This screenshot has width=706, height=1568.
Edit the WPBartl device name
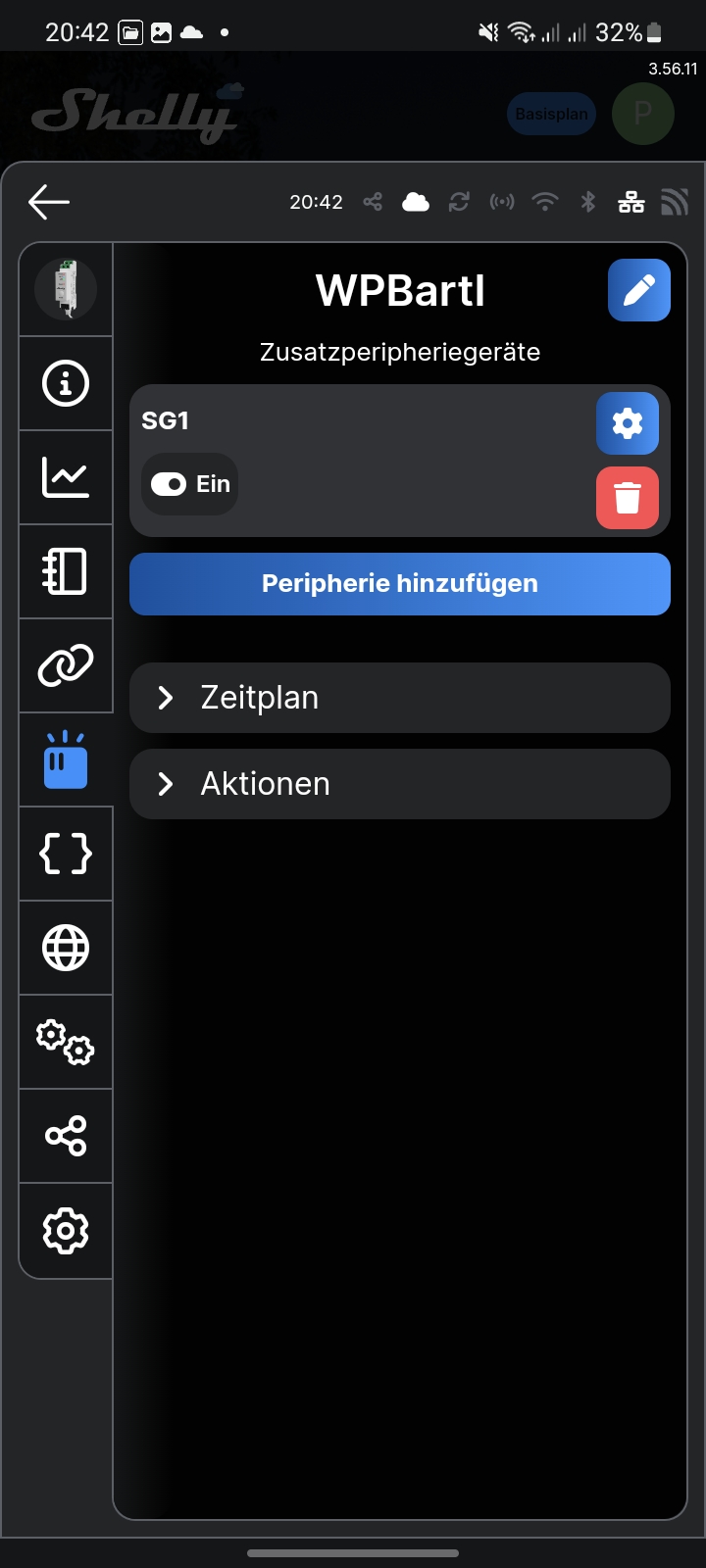tap(638, 290)
